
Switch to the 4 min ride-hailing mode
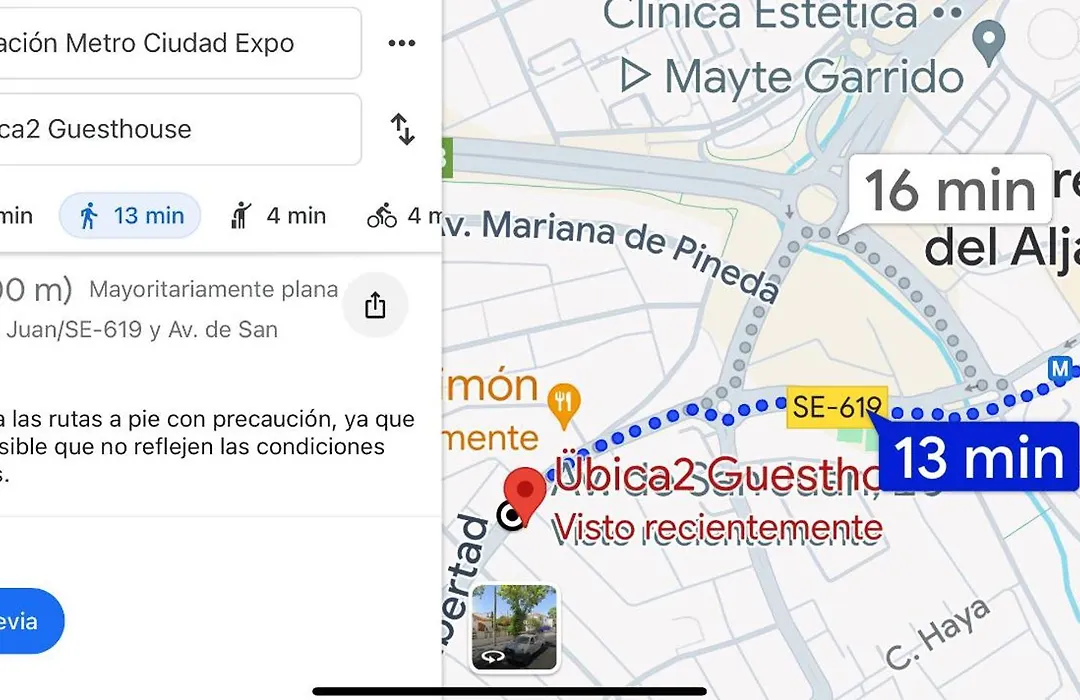(x=279, y=215)
